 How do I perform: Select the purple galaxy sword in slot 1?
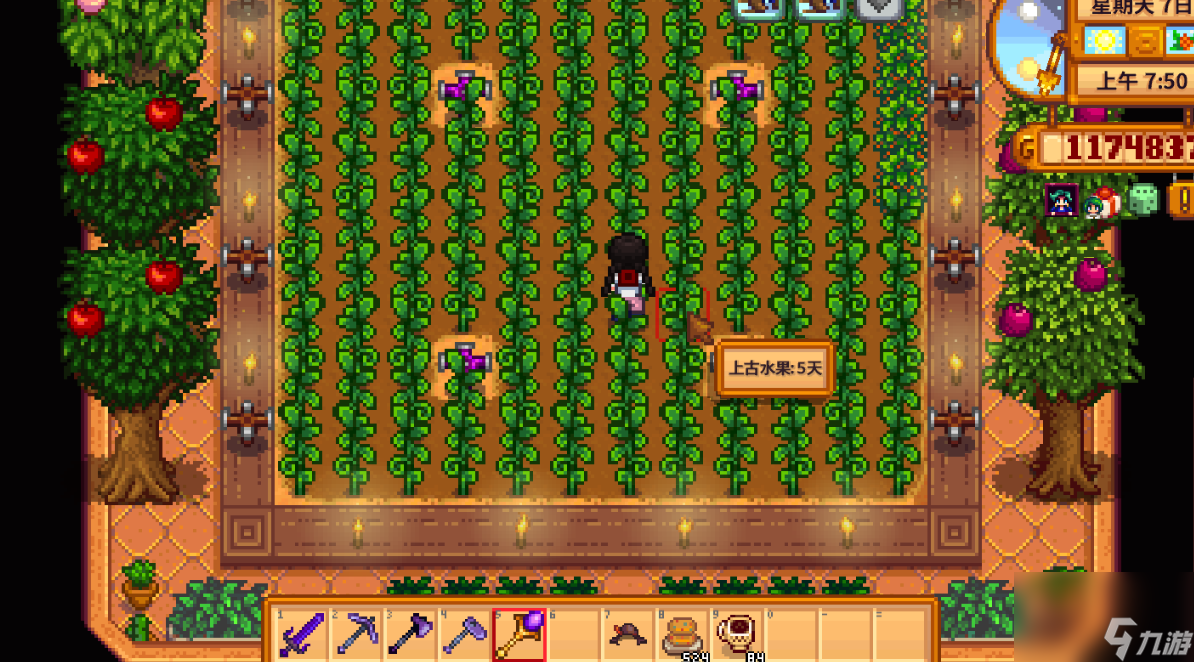point(302,633)
